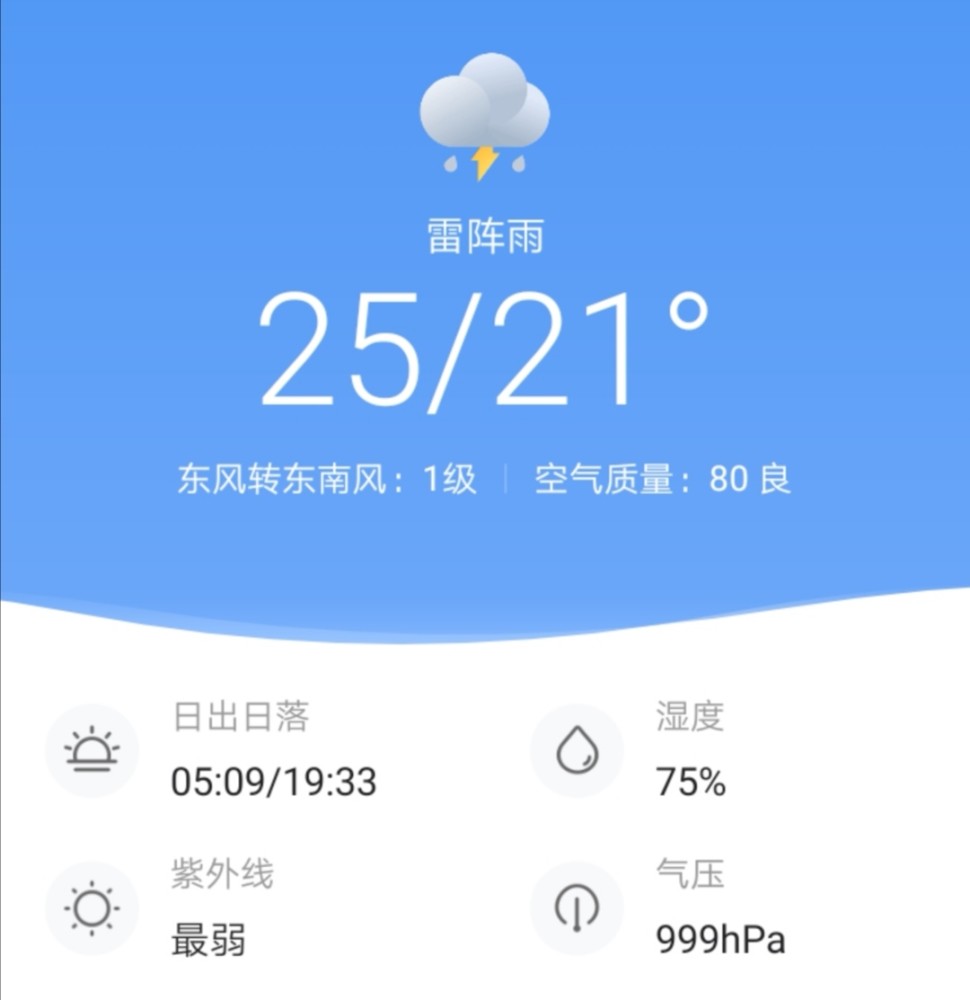Select the sunrise/sunset icon

click(x=92, y=750)
